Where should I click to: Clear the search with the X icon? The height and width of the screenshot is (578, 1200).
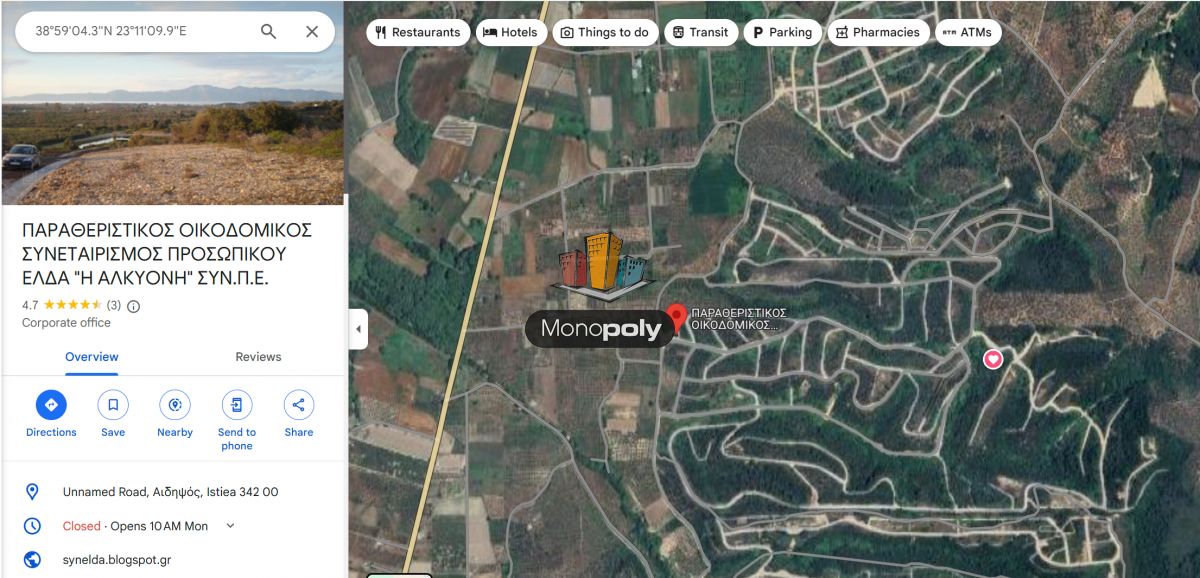[312, 31]
